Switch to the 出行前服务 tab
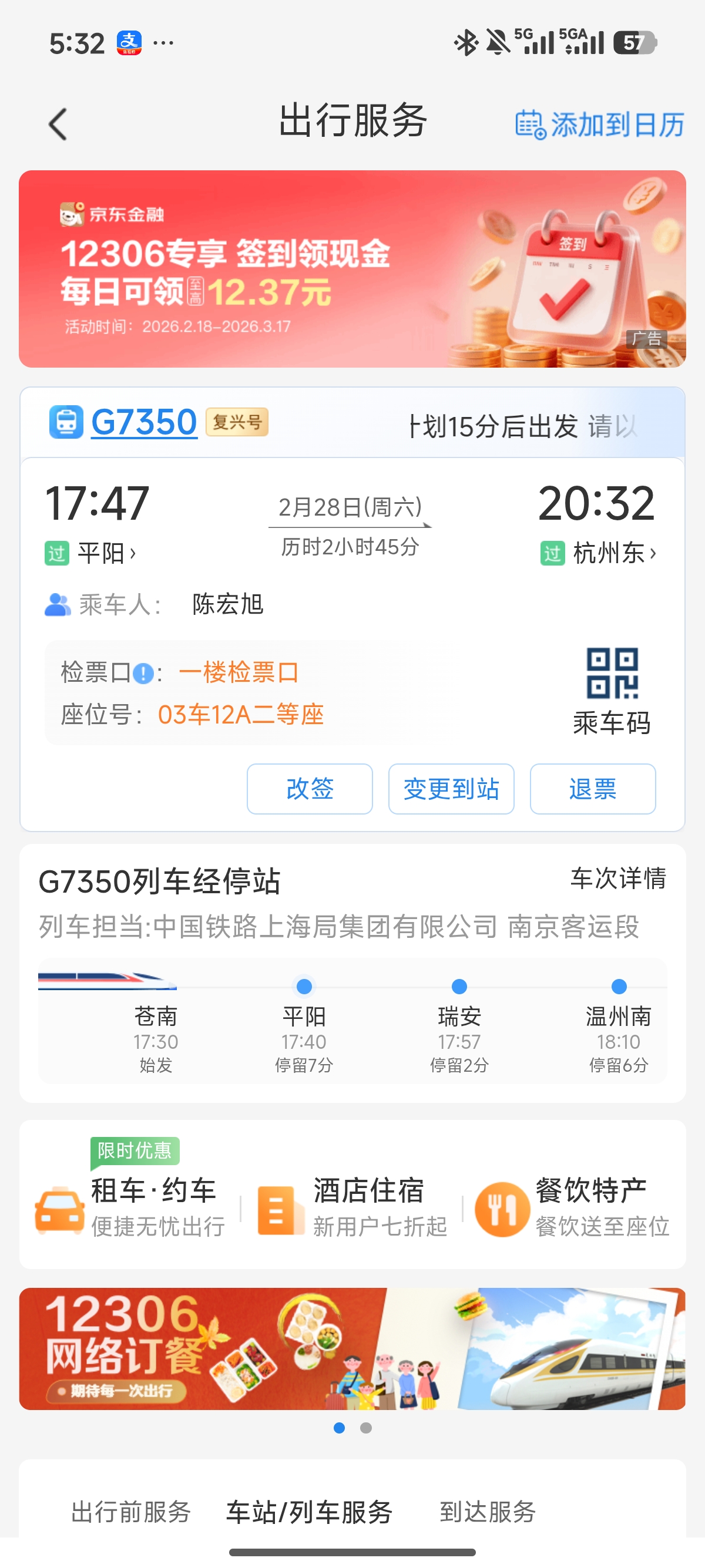The image size is (705, 1568). click(x=131, y=1512)
